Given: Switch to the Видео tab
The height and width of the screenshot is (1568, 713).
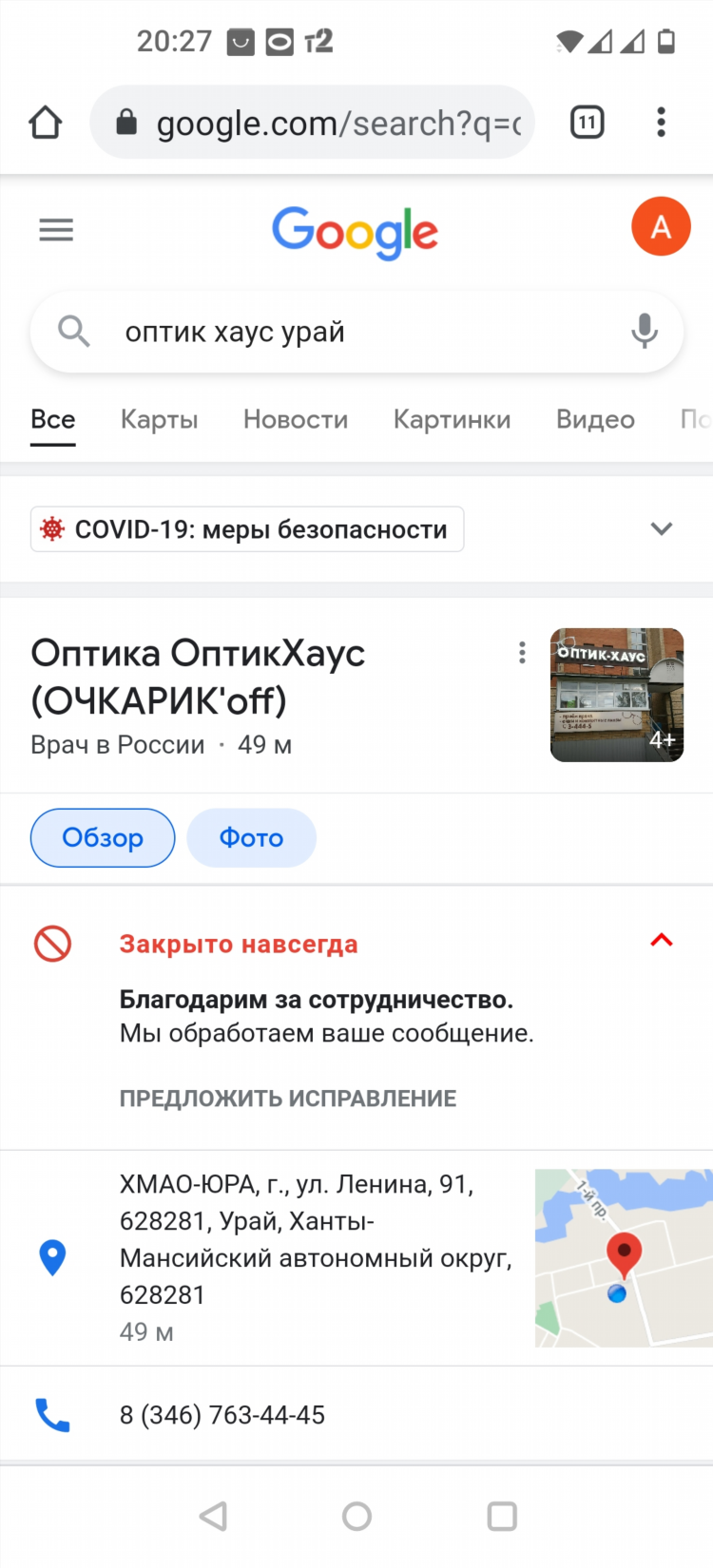Looking at the screenshot, I should coord(595,419).
